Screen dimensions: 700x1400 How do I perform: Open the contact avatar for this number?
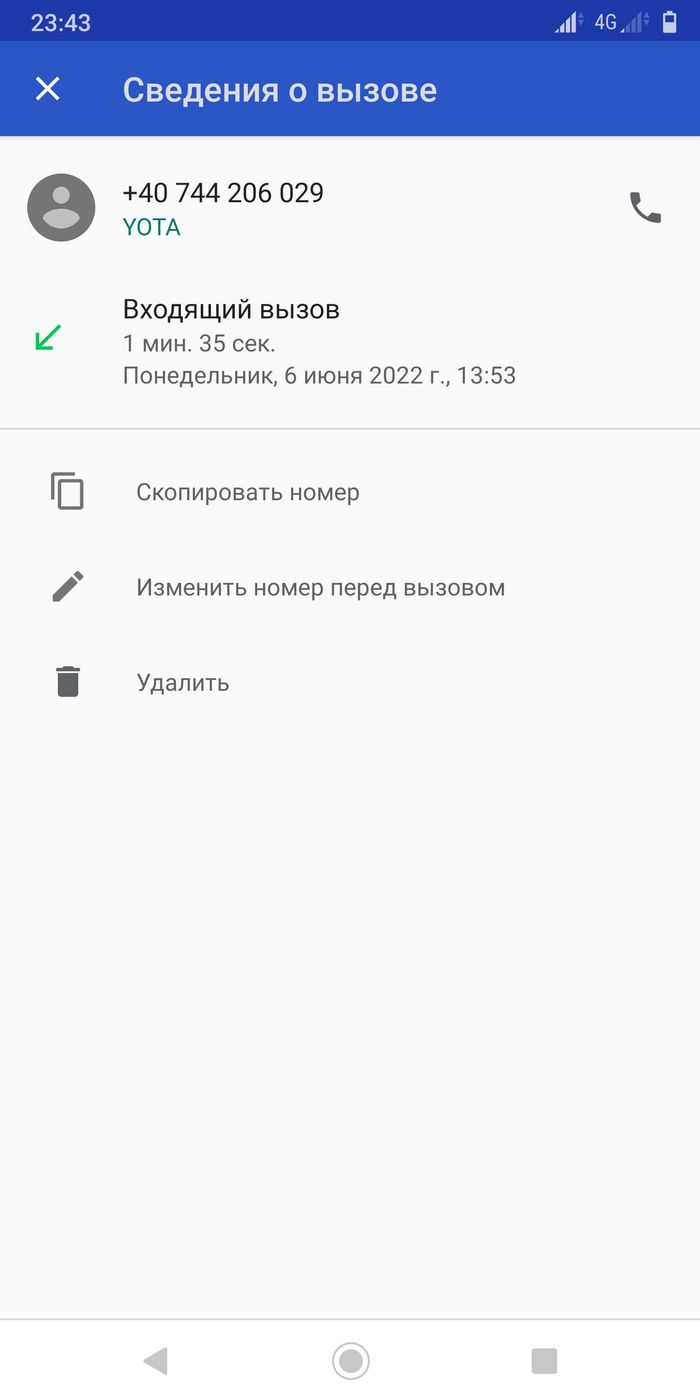(x=61, y=207)
